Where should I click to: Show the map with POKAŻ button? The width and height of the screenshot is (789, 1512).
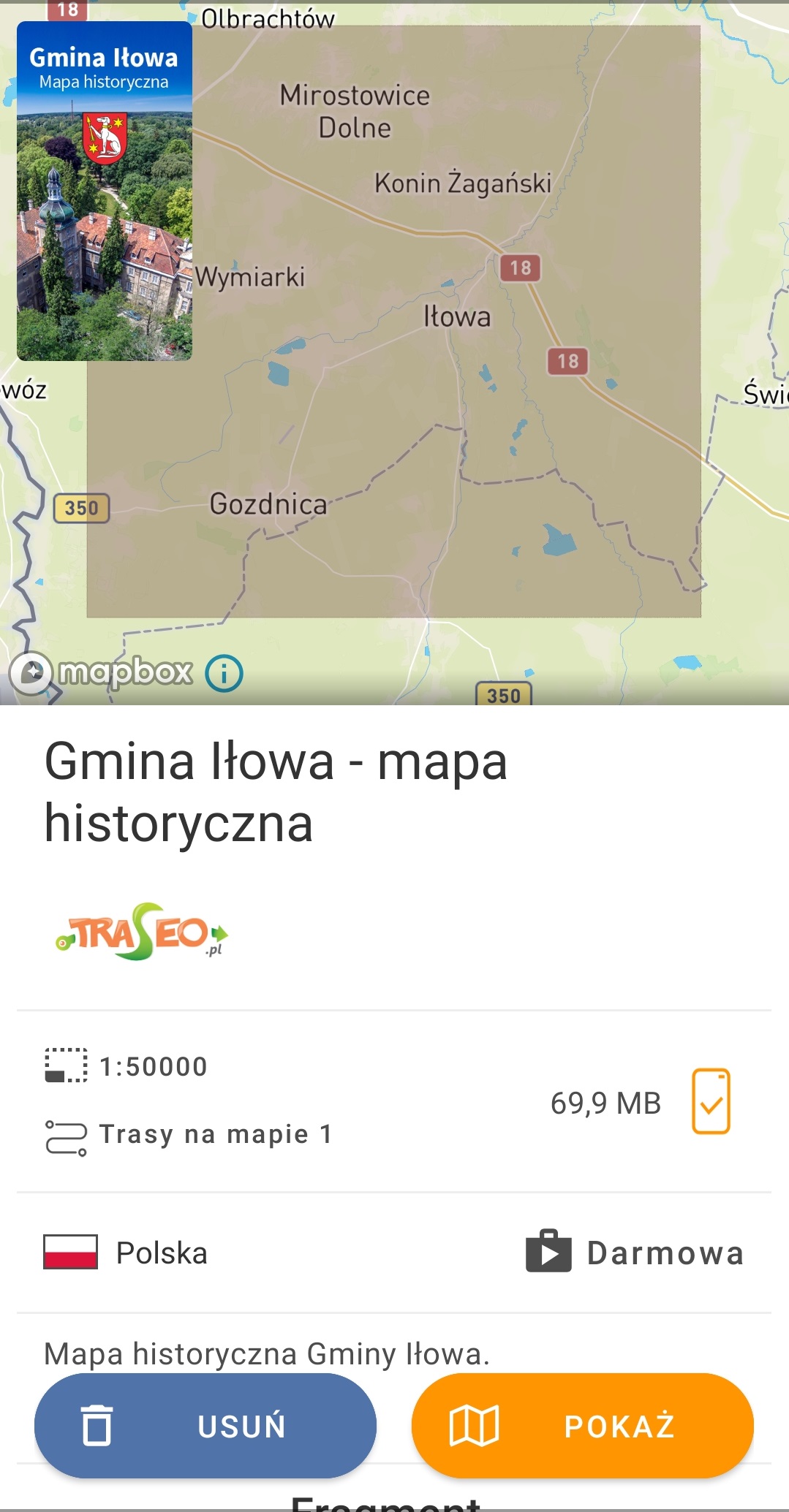[583, 1426]
